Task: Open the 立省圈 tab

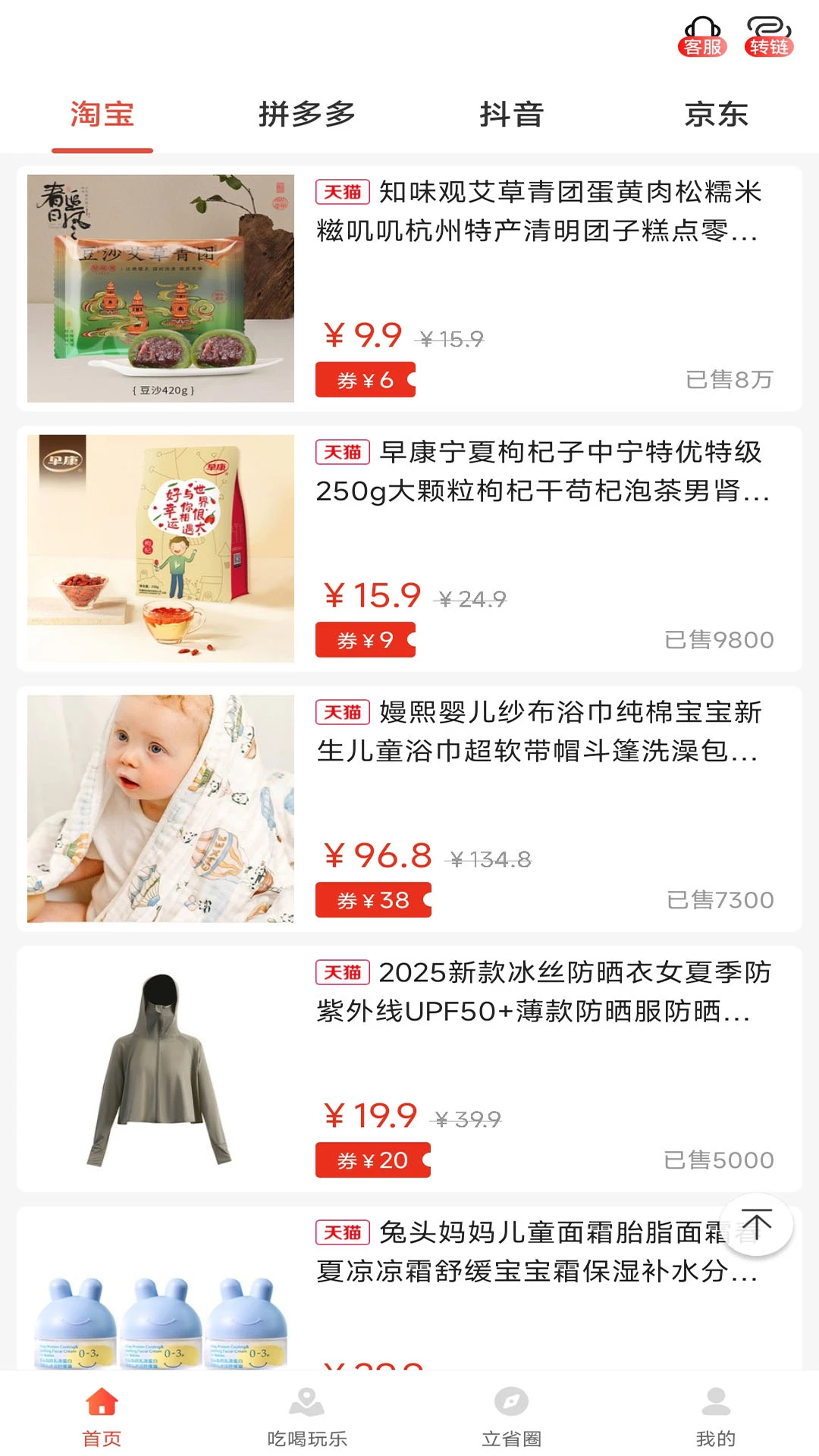Action: (512, 1416)
